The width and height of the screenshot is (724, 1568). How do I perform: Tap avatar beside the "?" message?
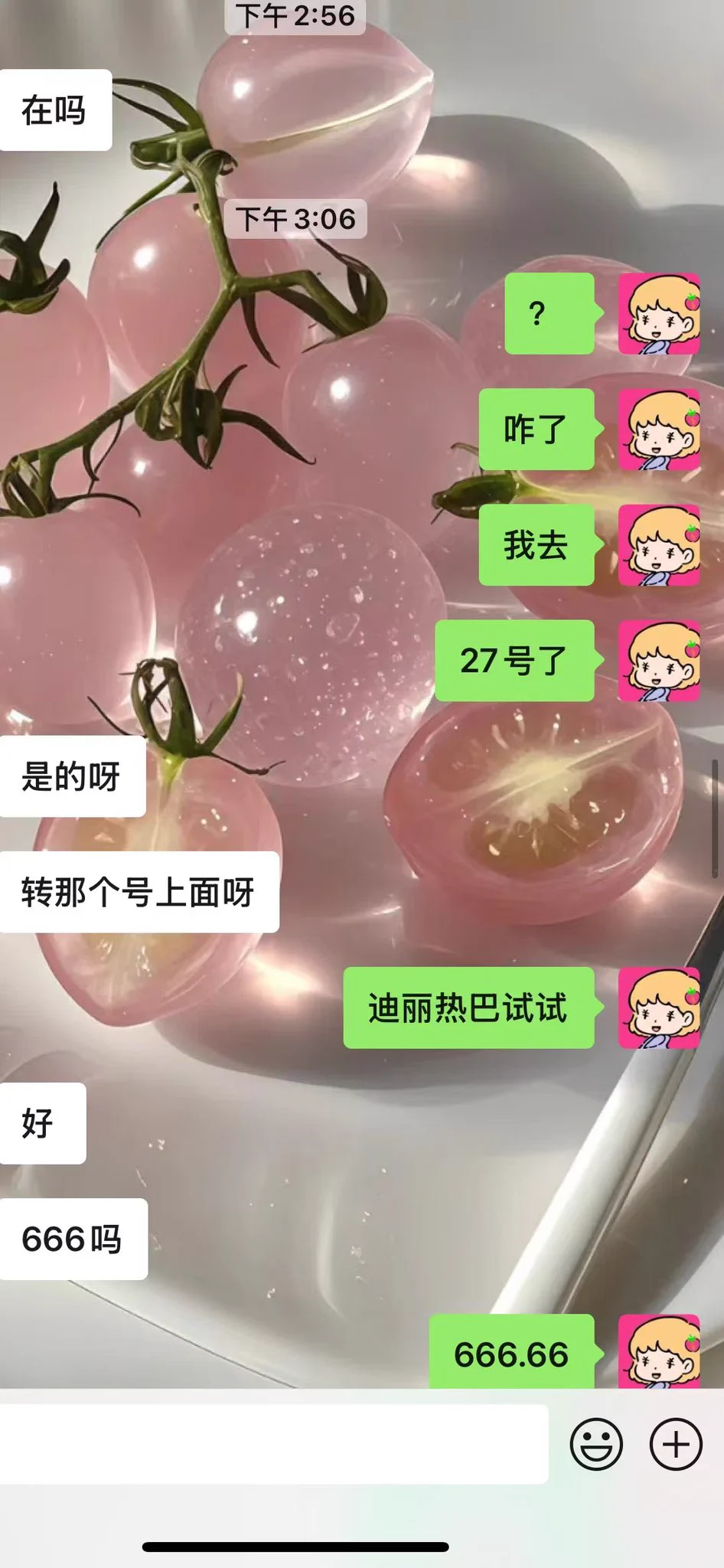point(659,313)
